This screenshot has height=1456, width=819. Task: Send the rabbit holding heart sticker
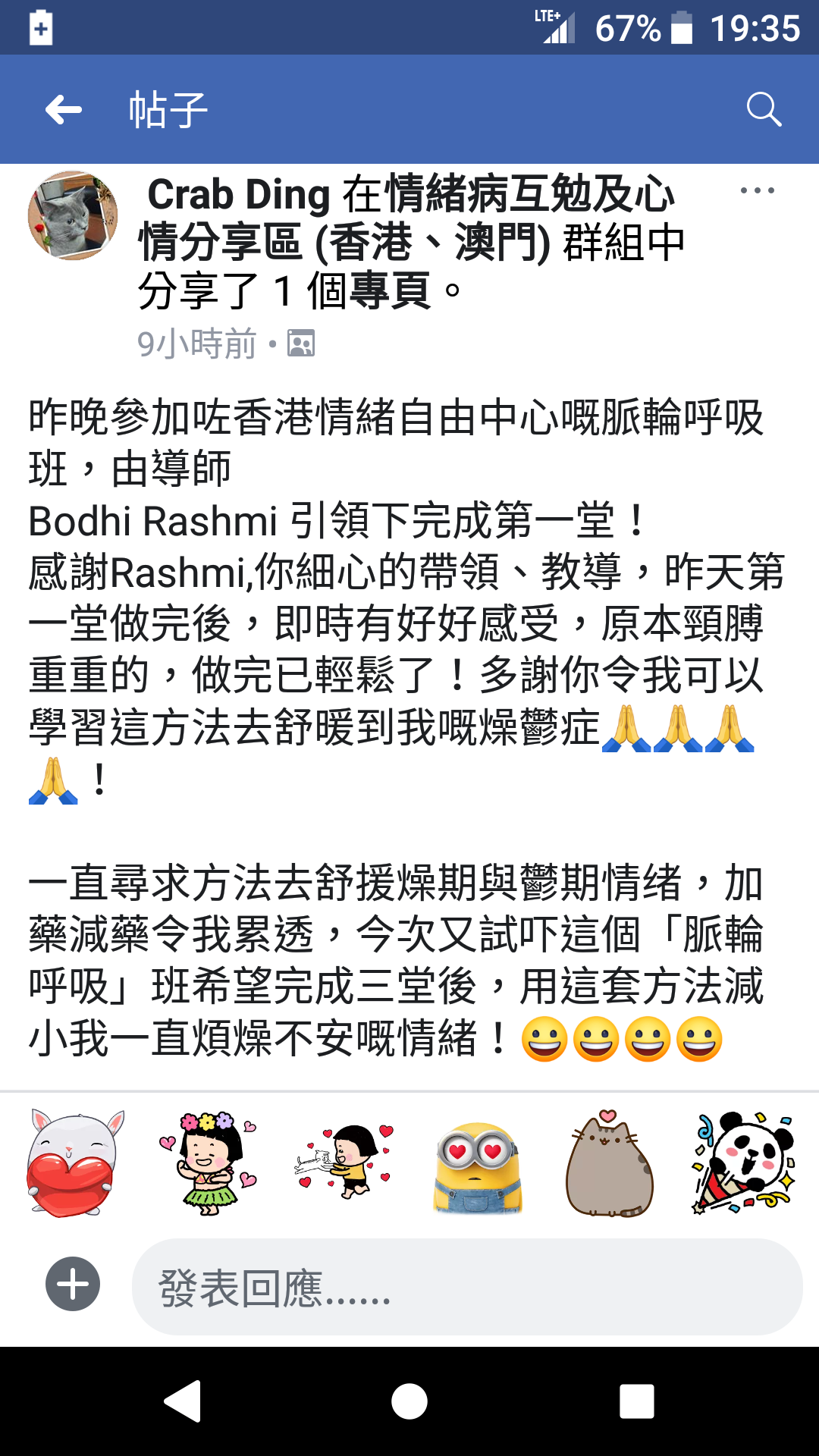click(74, 1164)
